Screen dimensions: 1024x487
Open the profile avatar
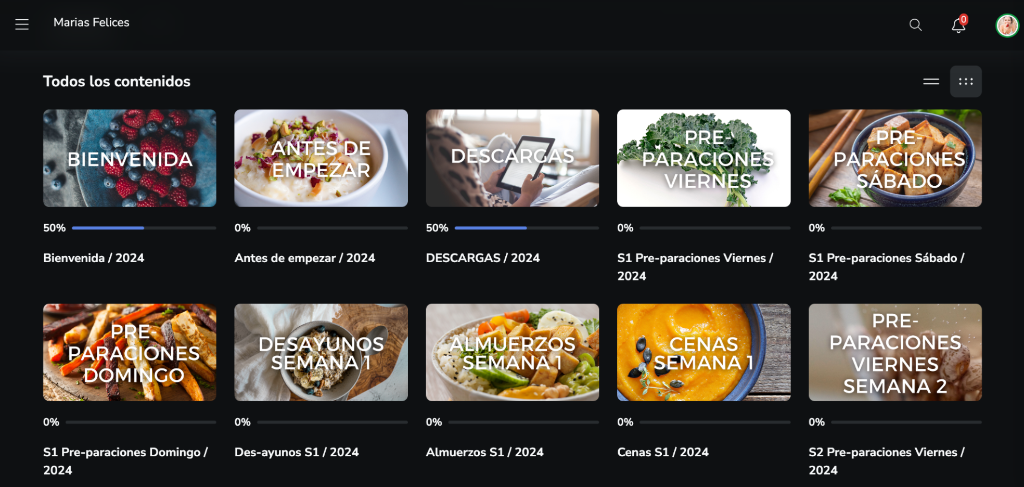pos(1007,25)
